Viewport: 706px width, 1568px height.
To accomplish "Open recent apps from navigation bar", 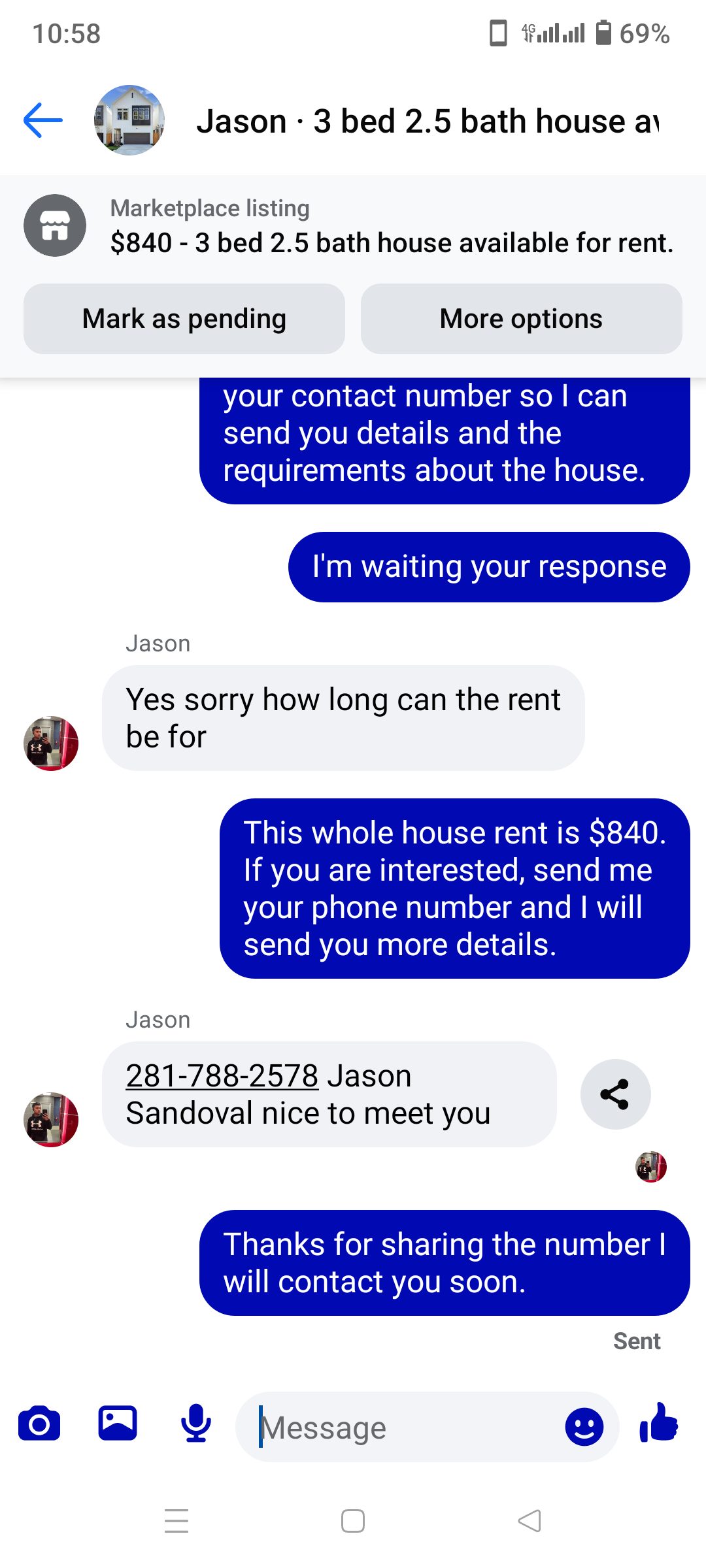I will [176, 1521].
